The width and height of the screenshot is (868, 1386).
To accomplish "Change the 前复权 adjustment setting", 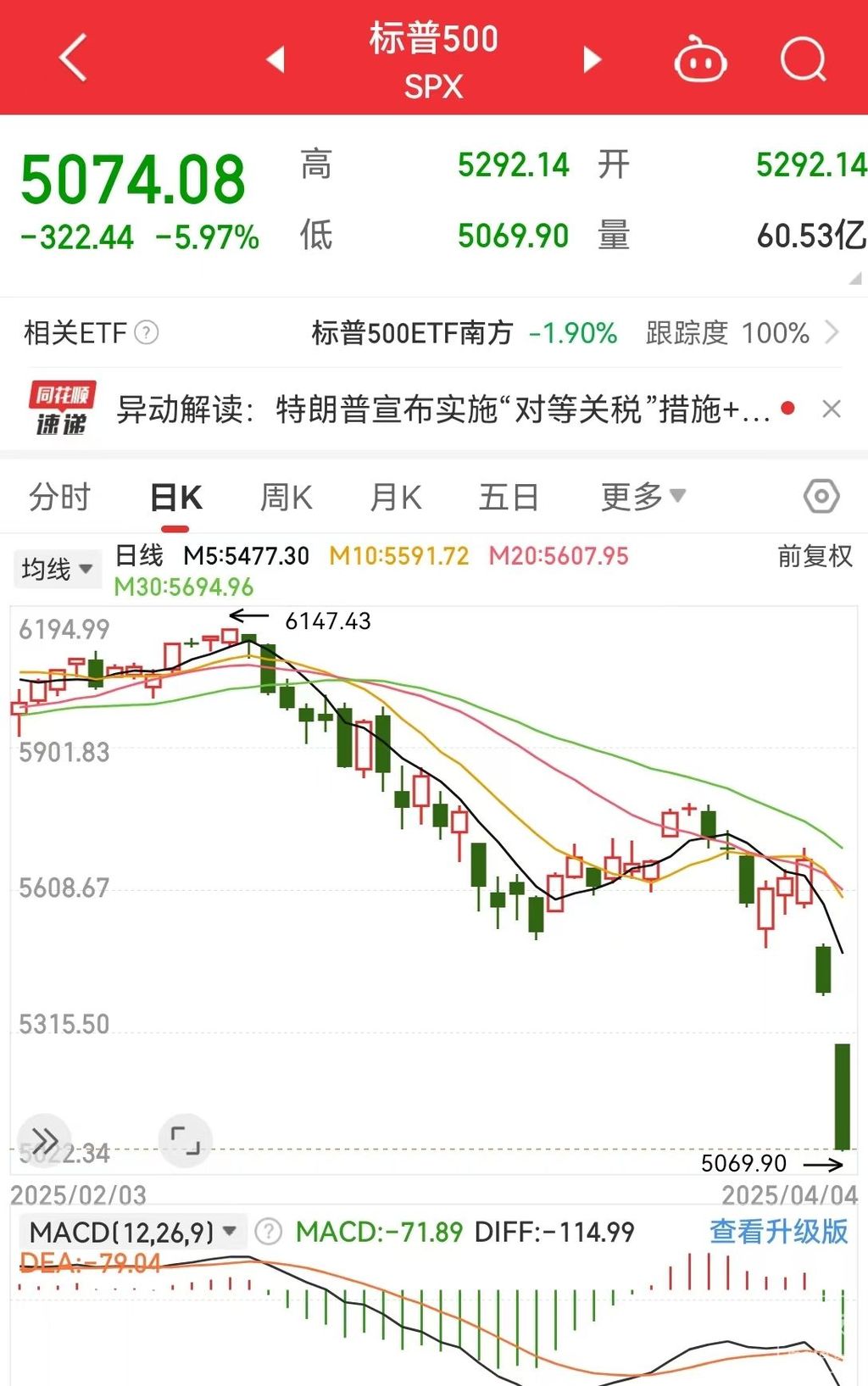I will tap(815, 556).
